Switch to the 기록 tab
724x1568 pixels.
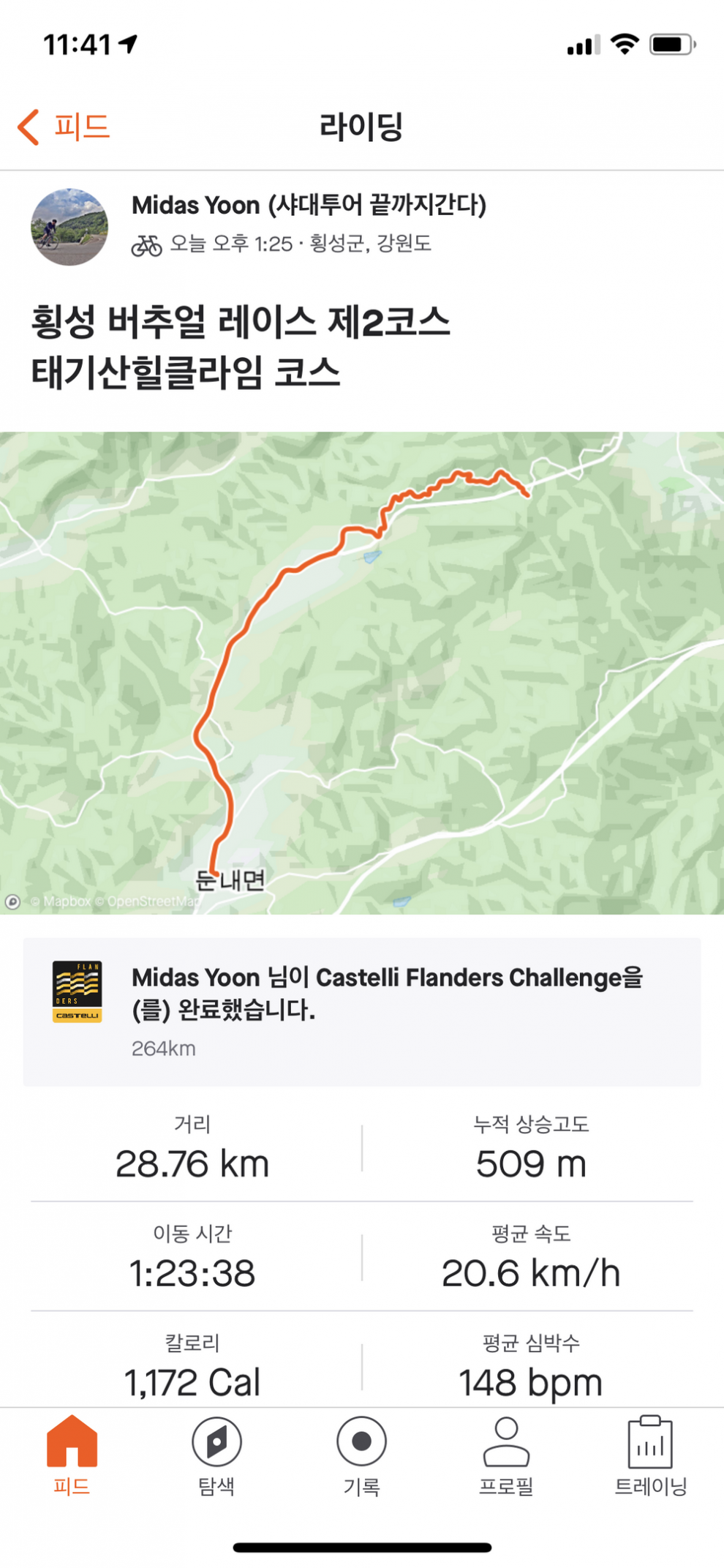pos(361,1455)
